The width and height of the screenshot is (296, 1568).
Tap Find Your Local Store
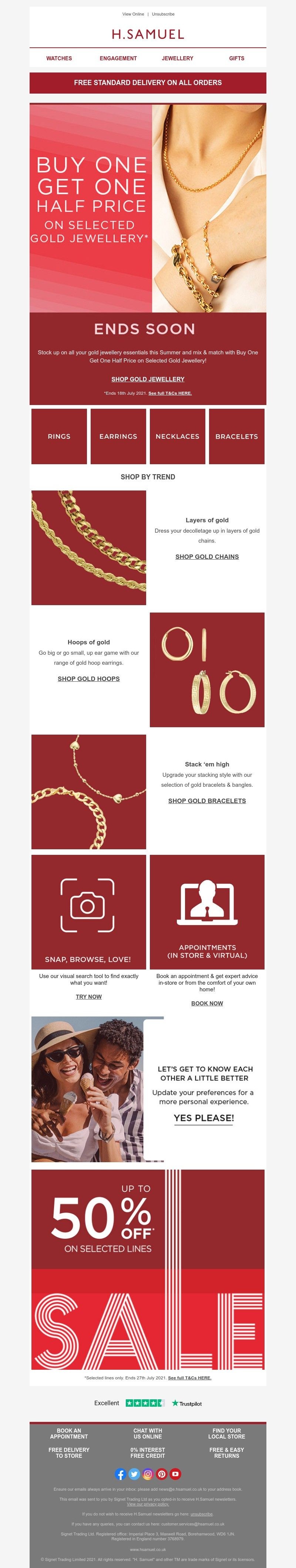226,1433
